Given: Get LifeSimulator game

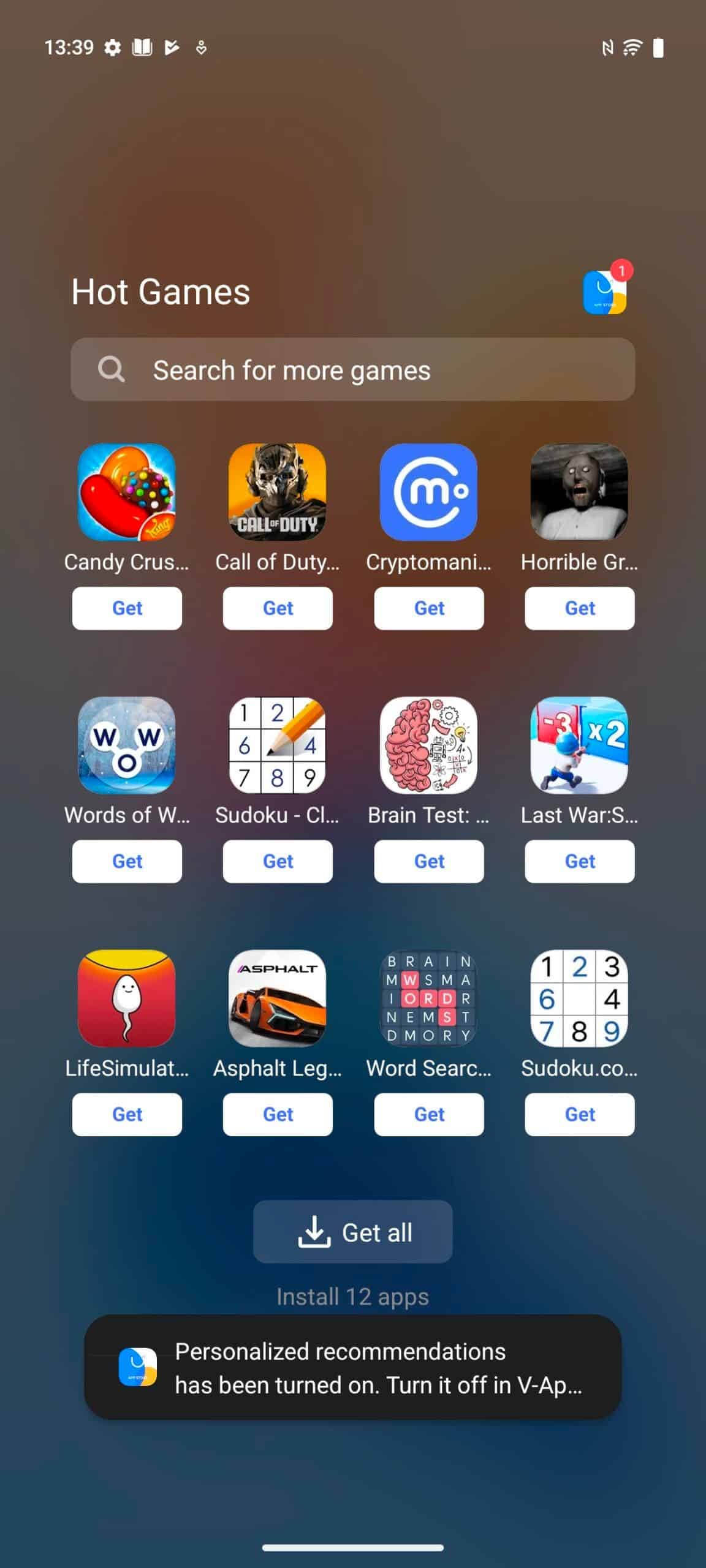Looking at the screenshot, I should (x=127, y=1114).
